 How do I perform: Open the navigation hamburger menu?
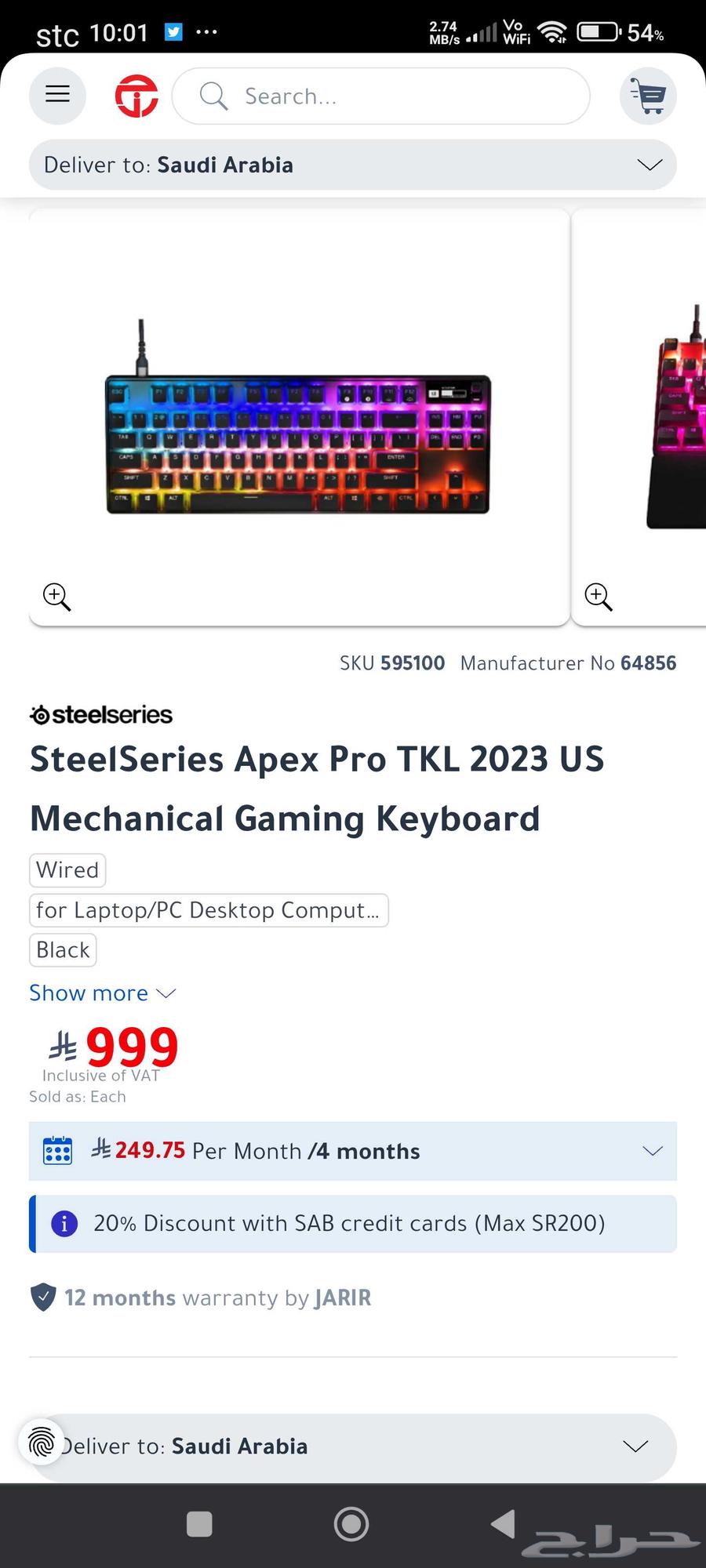pos(56,95)
